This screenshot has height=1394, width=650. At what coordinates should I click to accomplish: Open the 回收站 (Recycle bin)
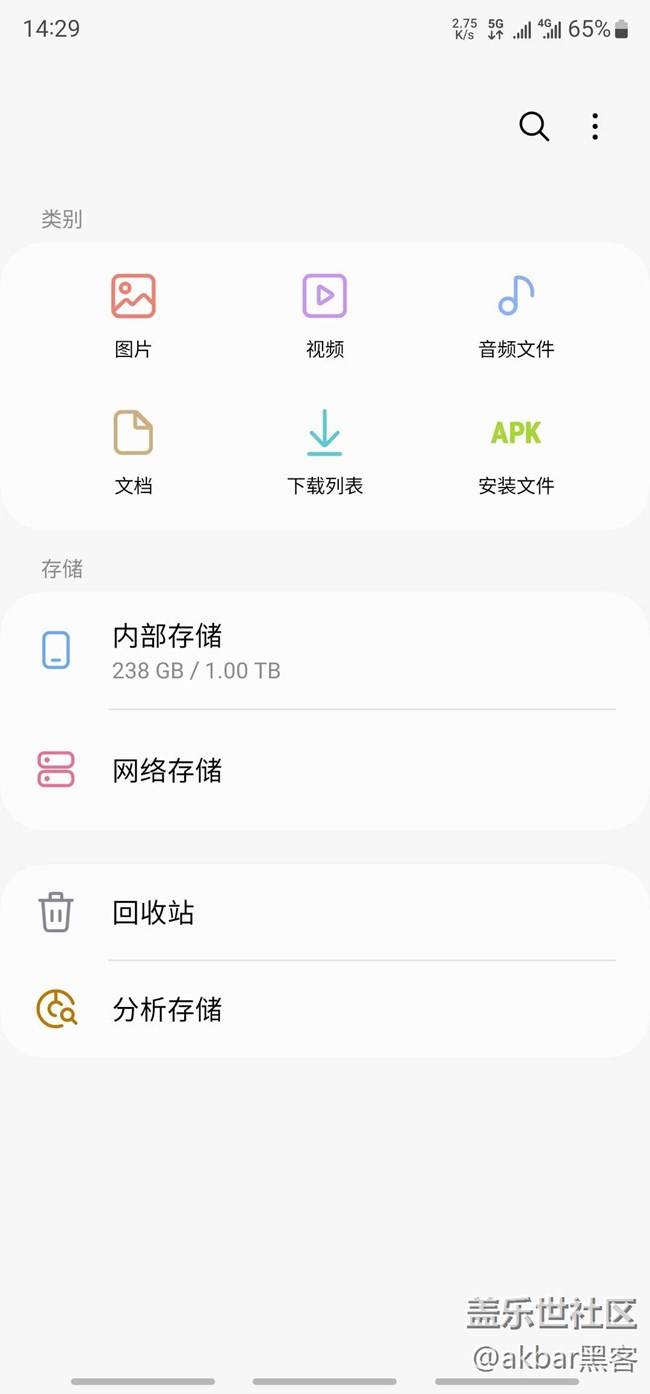click(325, 912)
